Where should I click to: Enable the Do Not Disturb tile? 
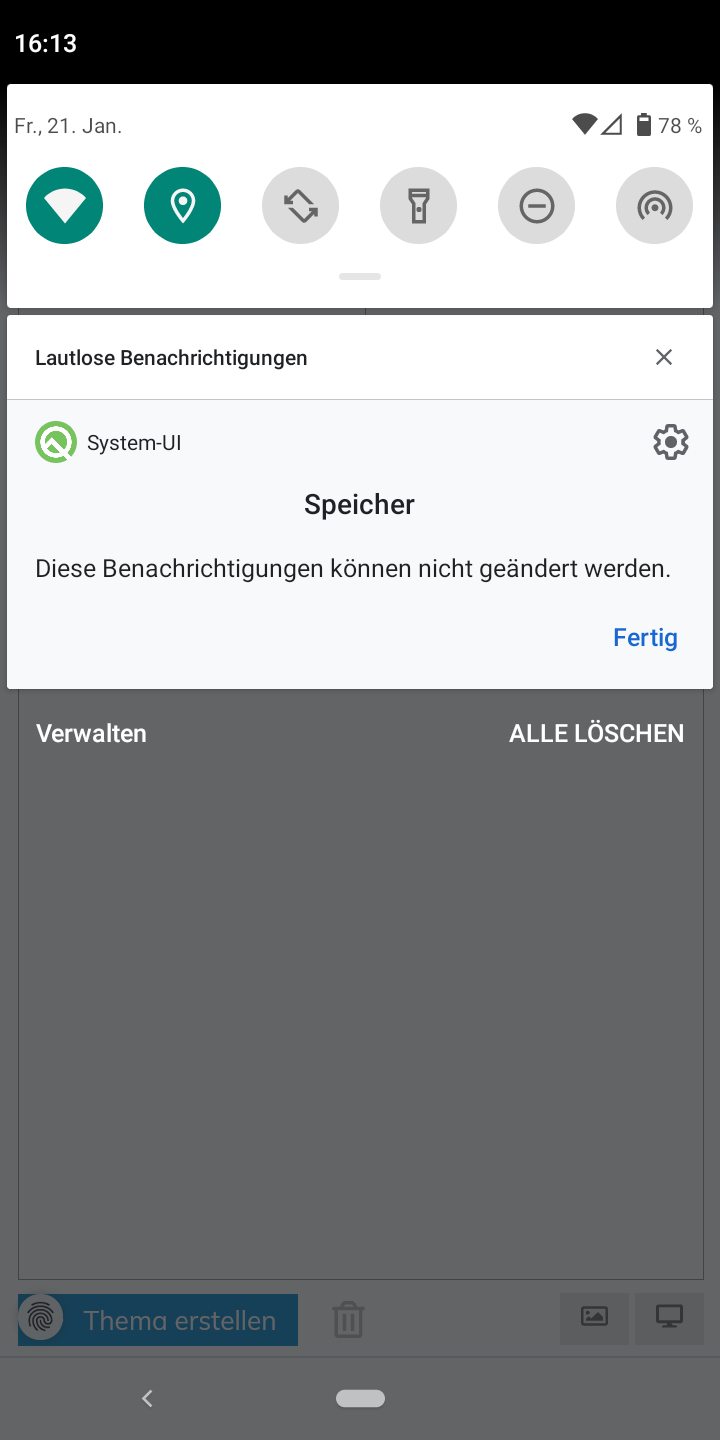537,206
